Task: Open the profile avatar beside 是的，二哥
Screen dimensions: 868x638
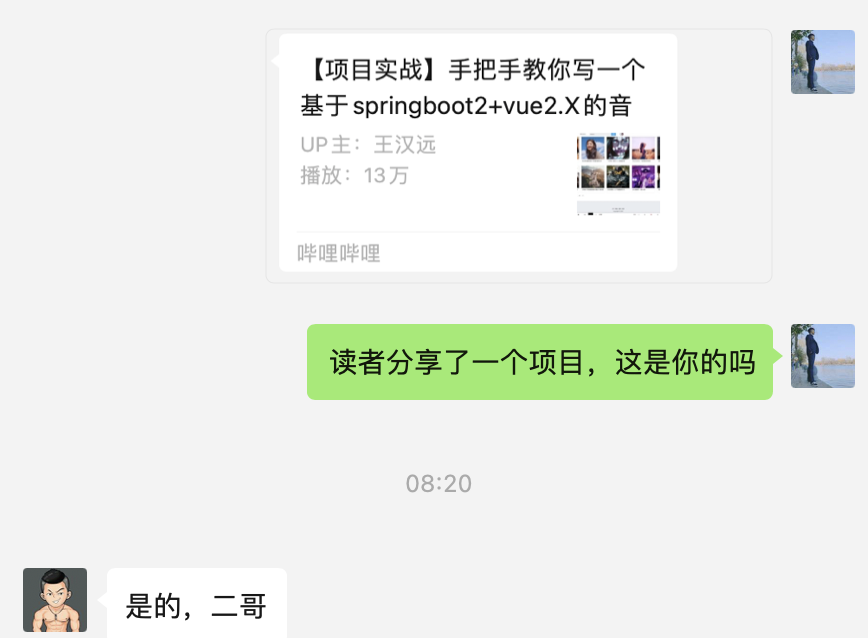Action: (x=55, y=600)
